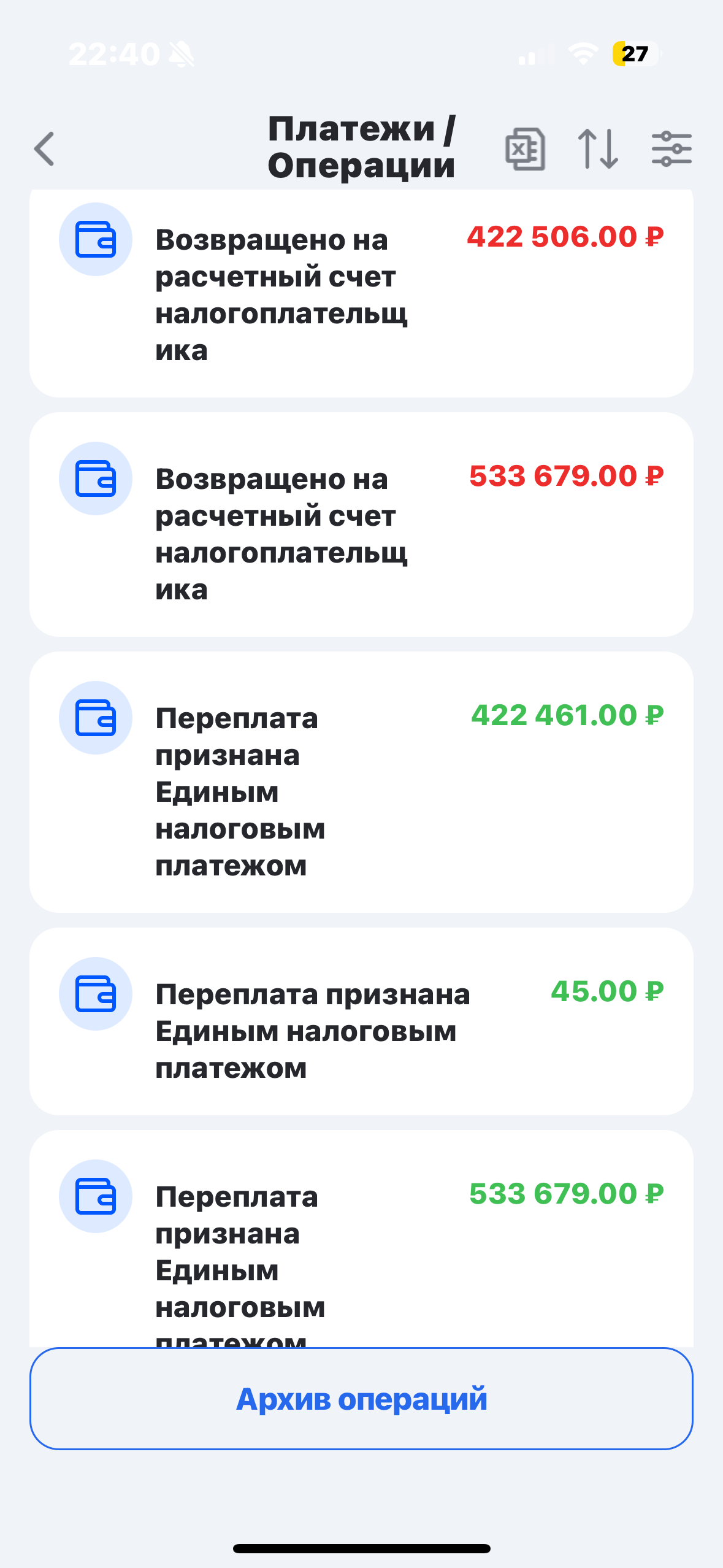Open the 45.00 ₽ overpayment card
723x1568 pixels.
(x=361, y=1021)
